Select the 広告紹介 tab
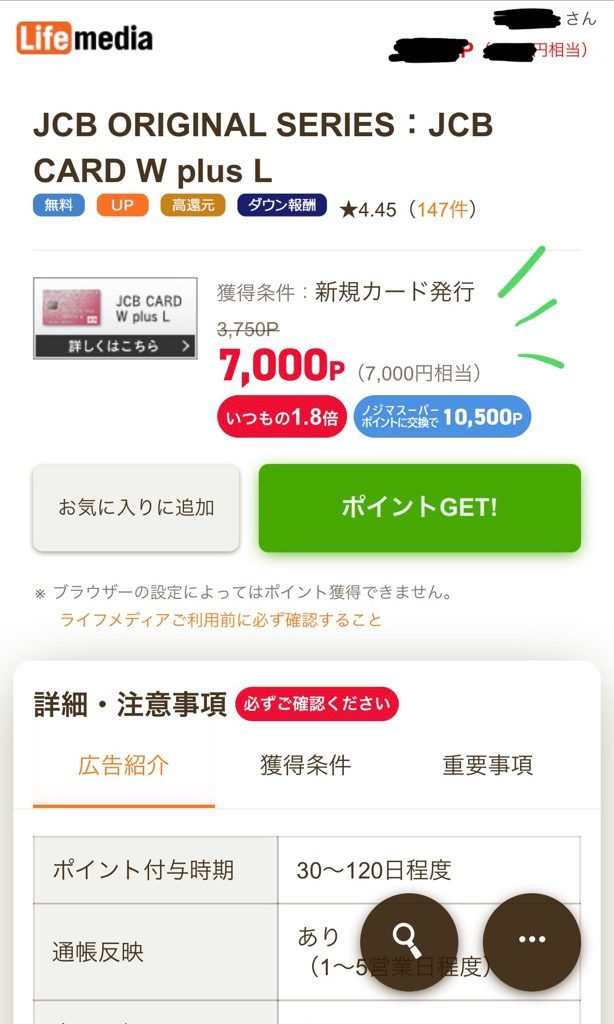 click(x=123, y=766)
